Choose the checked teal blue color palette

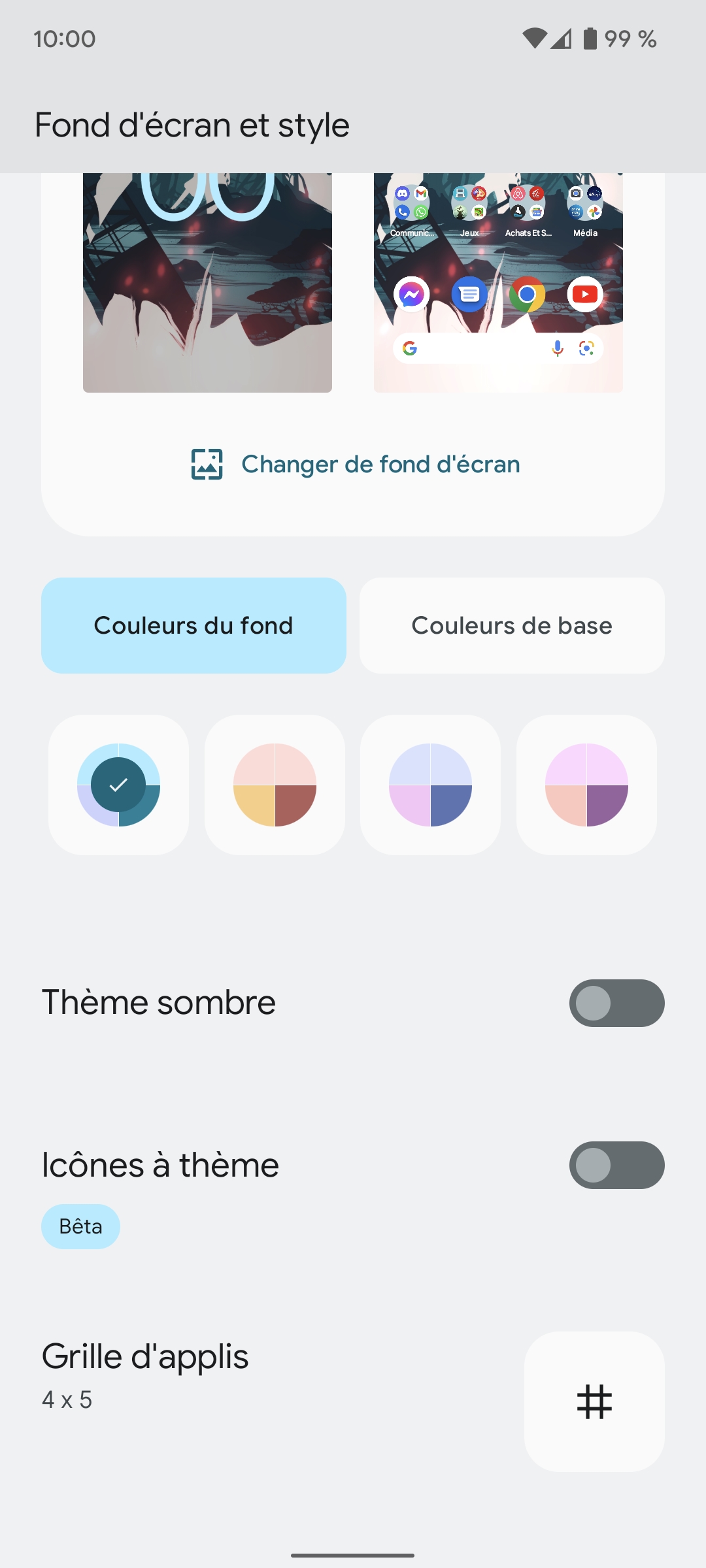point(118,785)
